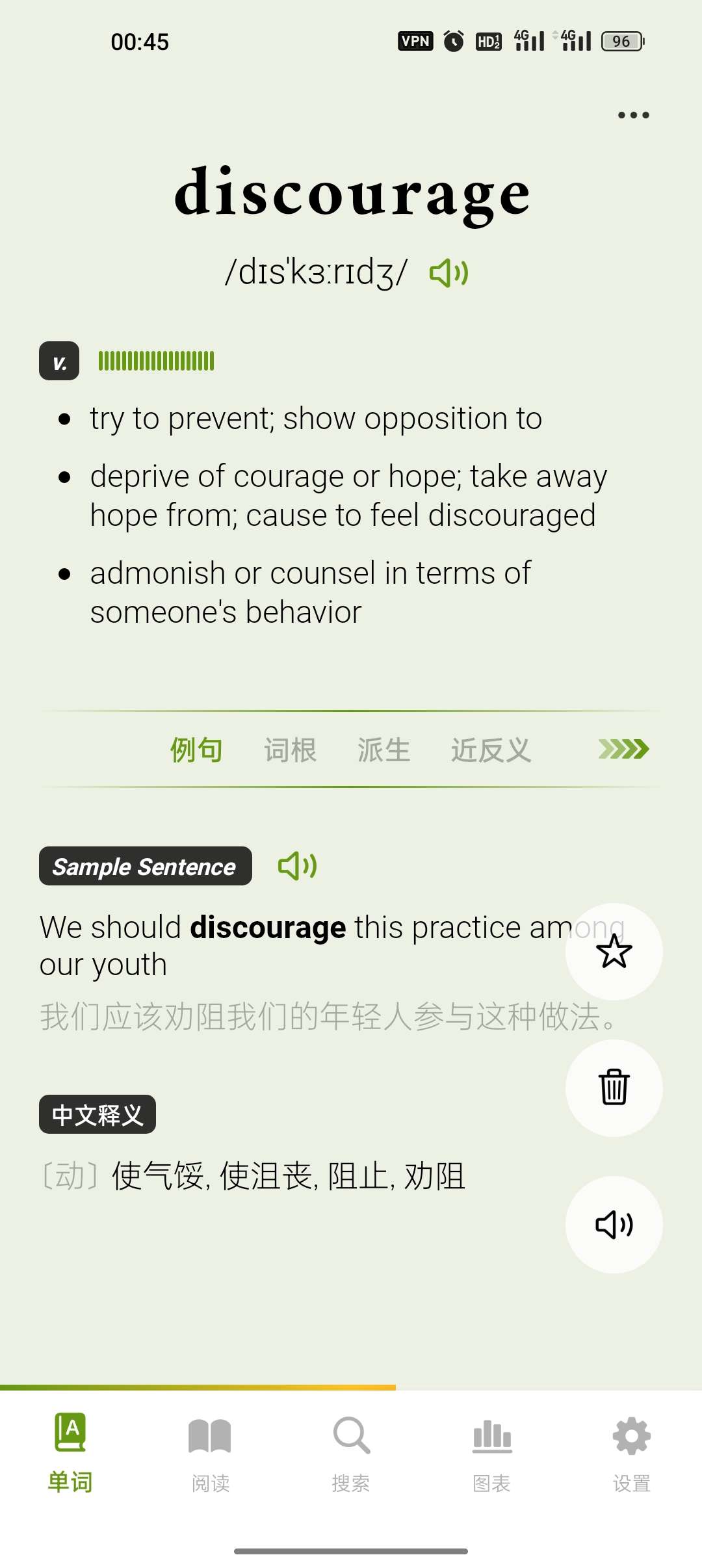Switch to the 例句 tab
The width and height of the screenshot is (702, 1568).
pos(196,750)
